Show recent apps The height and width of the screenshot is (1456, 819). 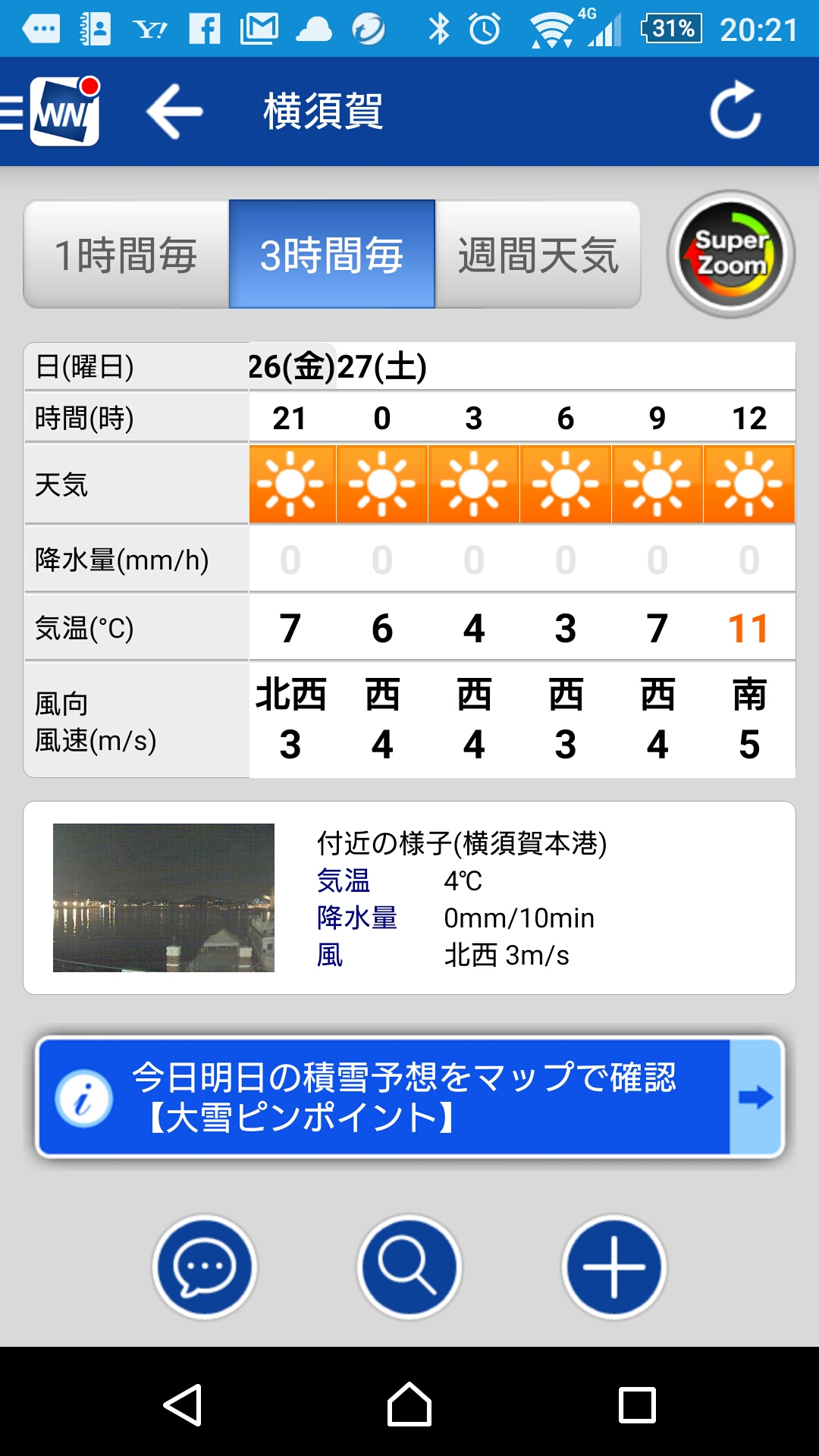637,1404
